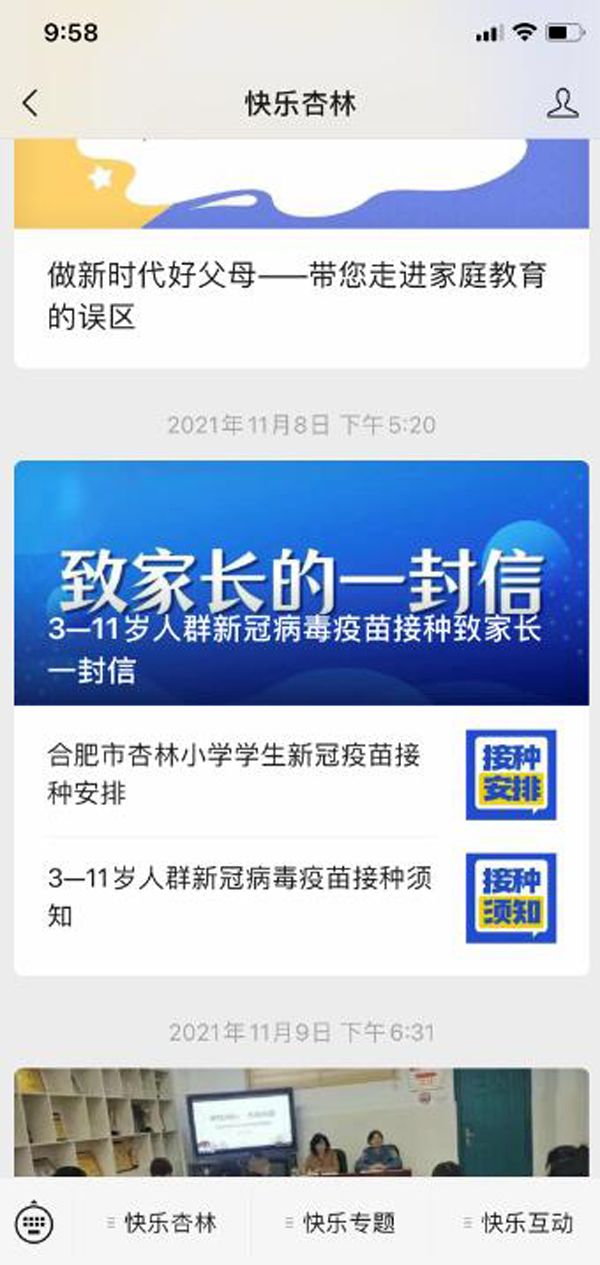Image resolution: width=600 pixels, height=1265 pixels.
Task: Open the November 9 meeting photo article
Action: pyautogui.click(x=300, y=1122)
